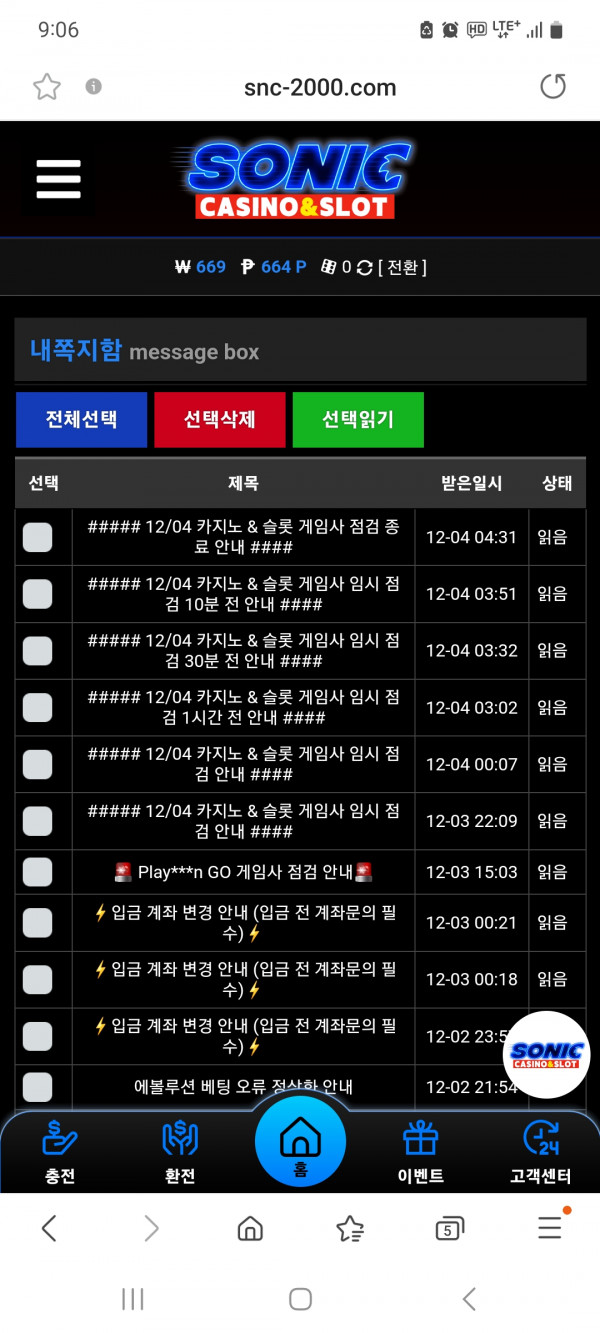
Task: Go to 충전 deposit in bottom bar
Action: pos(60,1152)
